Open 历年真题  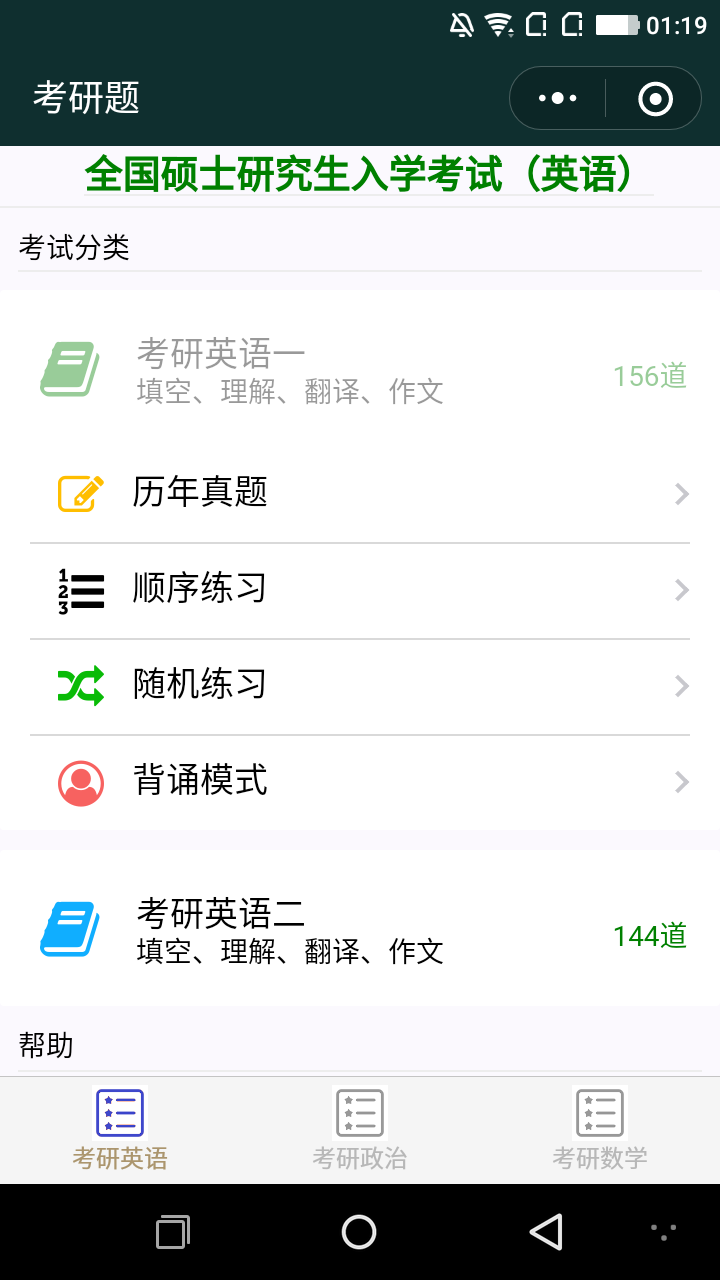coord(360,493)
